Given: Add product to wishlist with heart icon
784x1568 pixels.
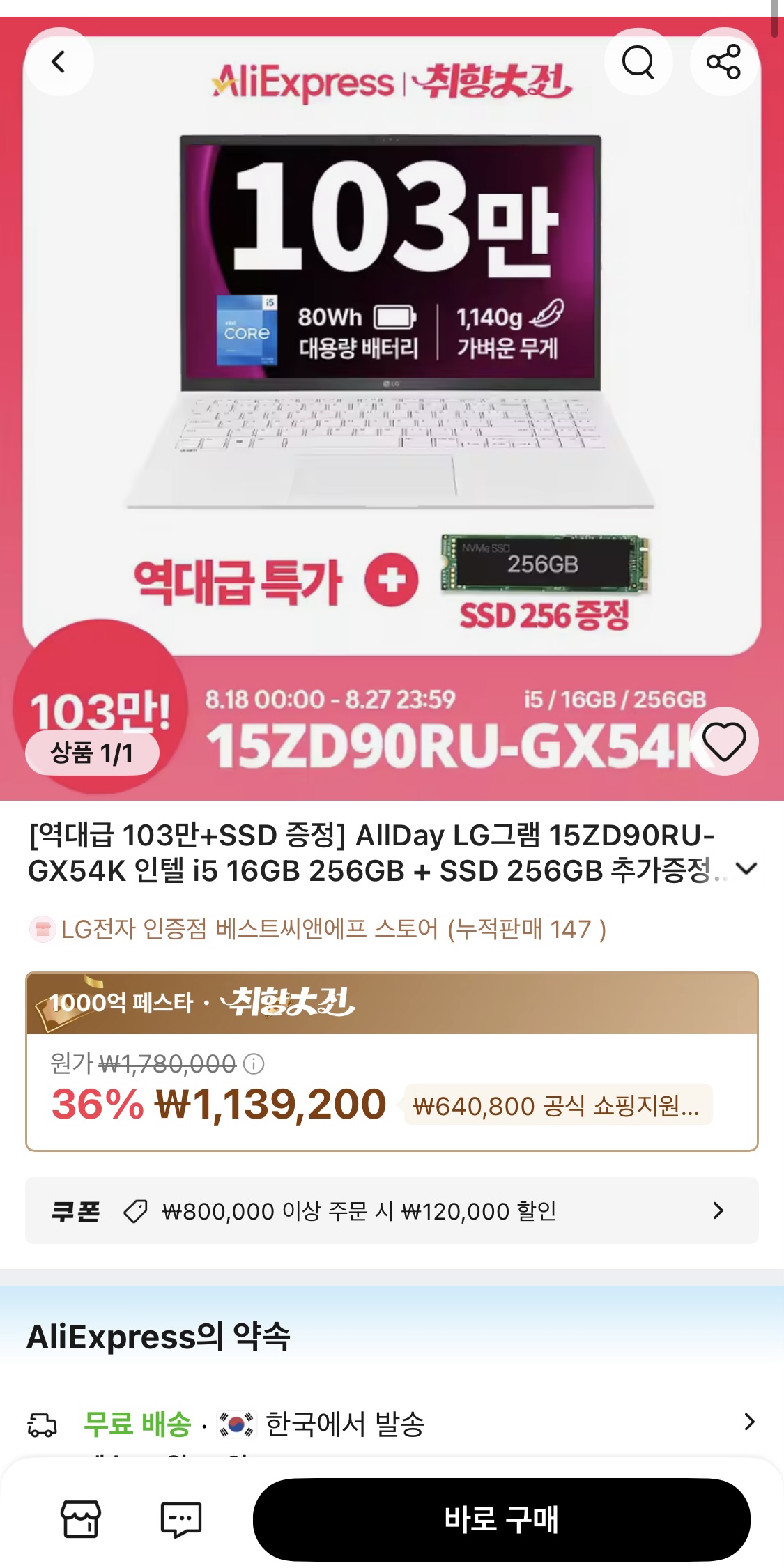Looking at the screenshot, I should point(724,741).
